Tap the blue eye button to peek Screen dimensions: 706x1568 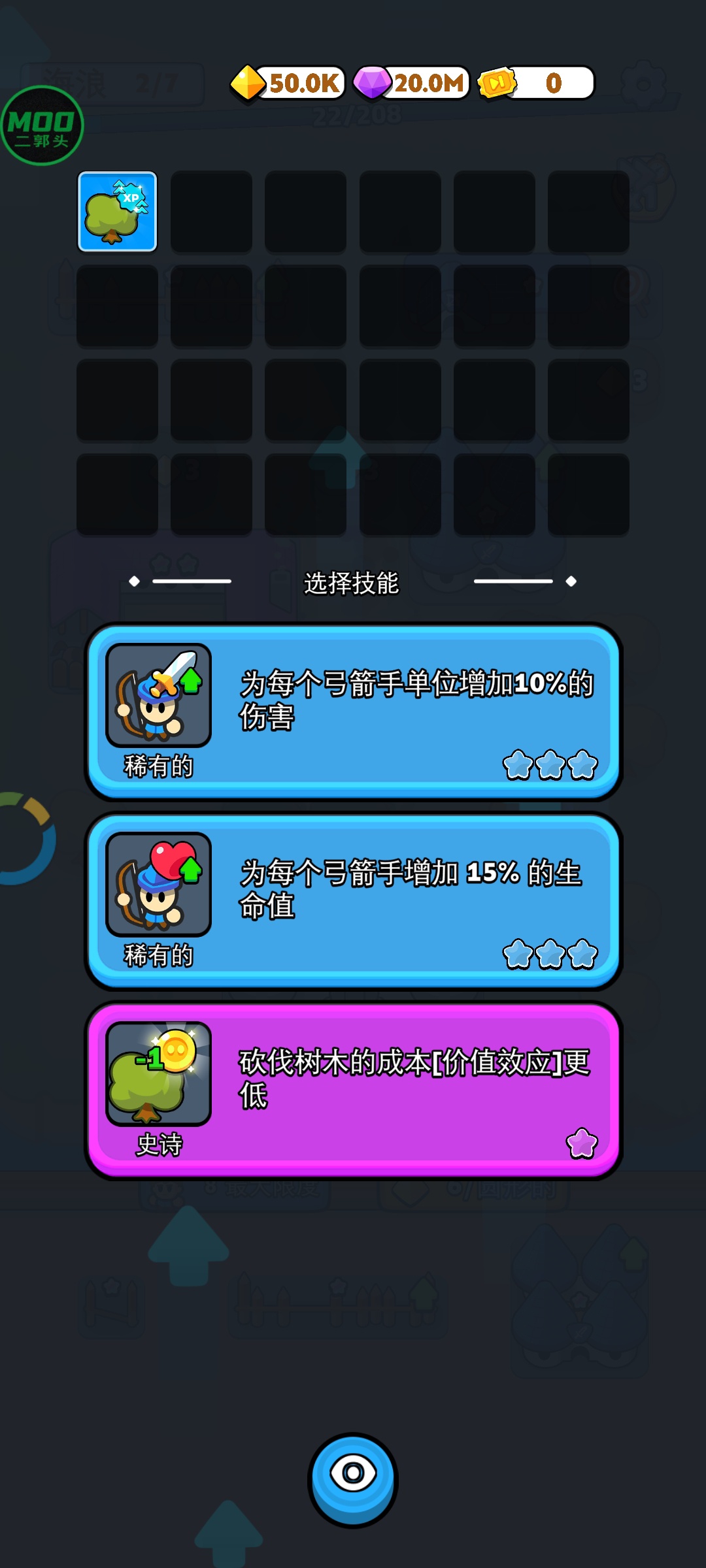(x=353, y=1478)
